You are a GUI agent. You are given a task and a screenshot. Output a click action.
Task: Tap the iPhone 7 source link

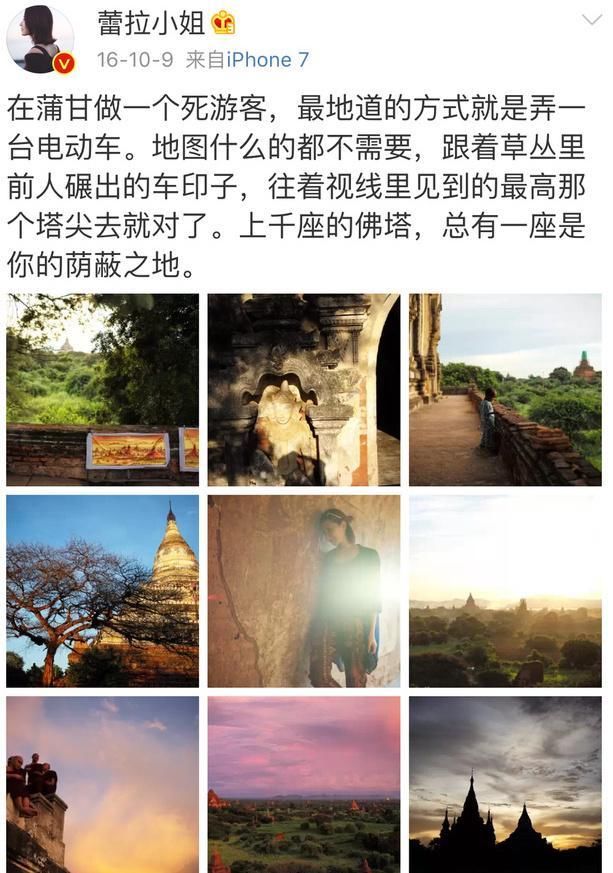(x=267, y=60)
